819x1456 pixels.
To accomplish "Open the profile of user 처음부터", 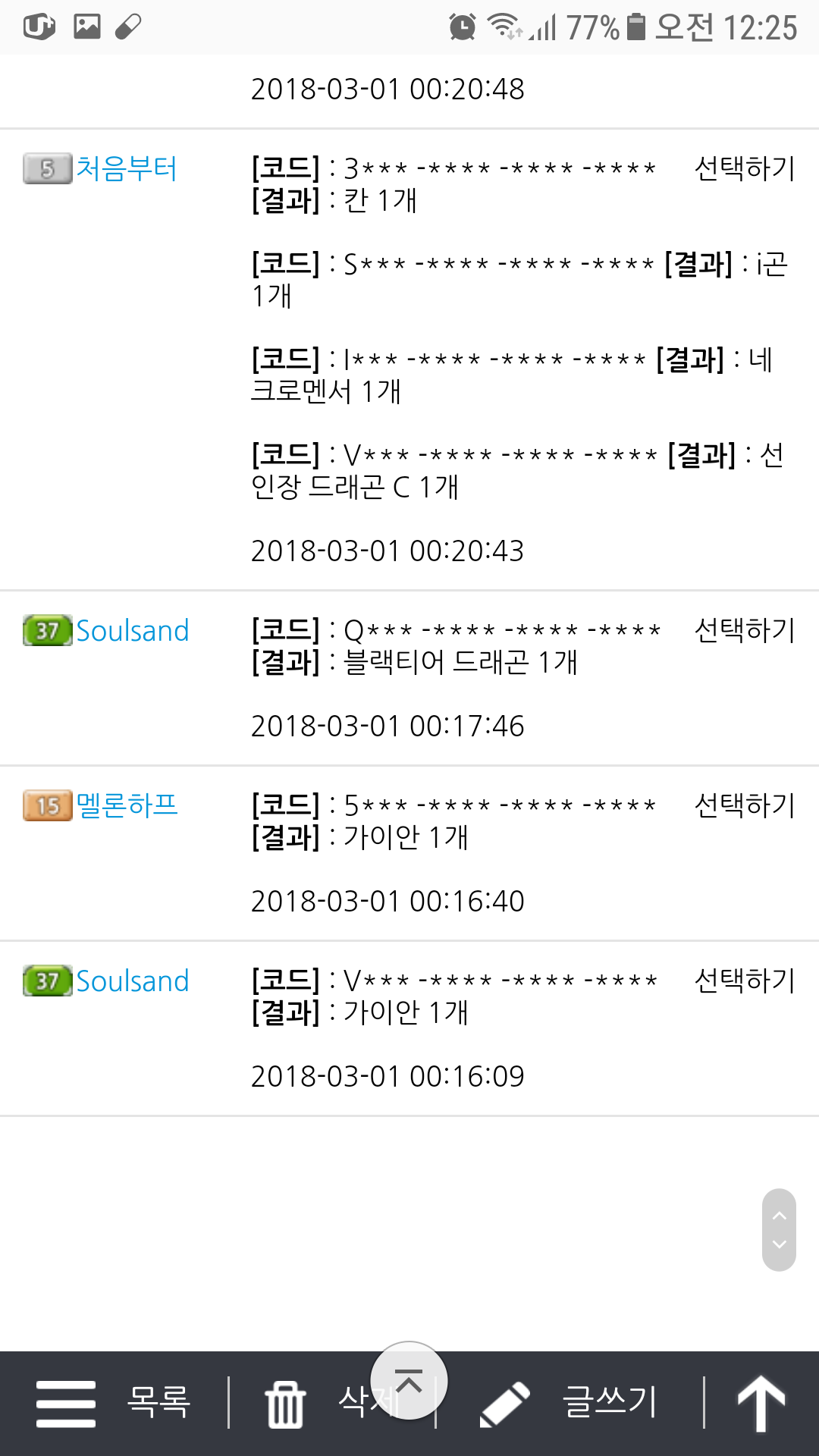I will pos(126,168).
